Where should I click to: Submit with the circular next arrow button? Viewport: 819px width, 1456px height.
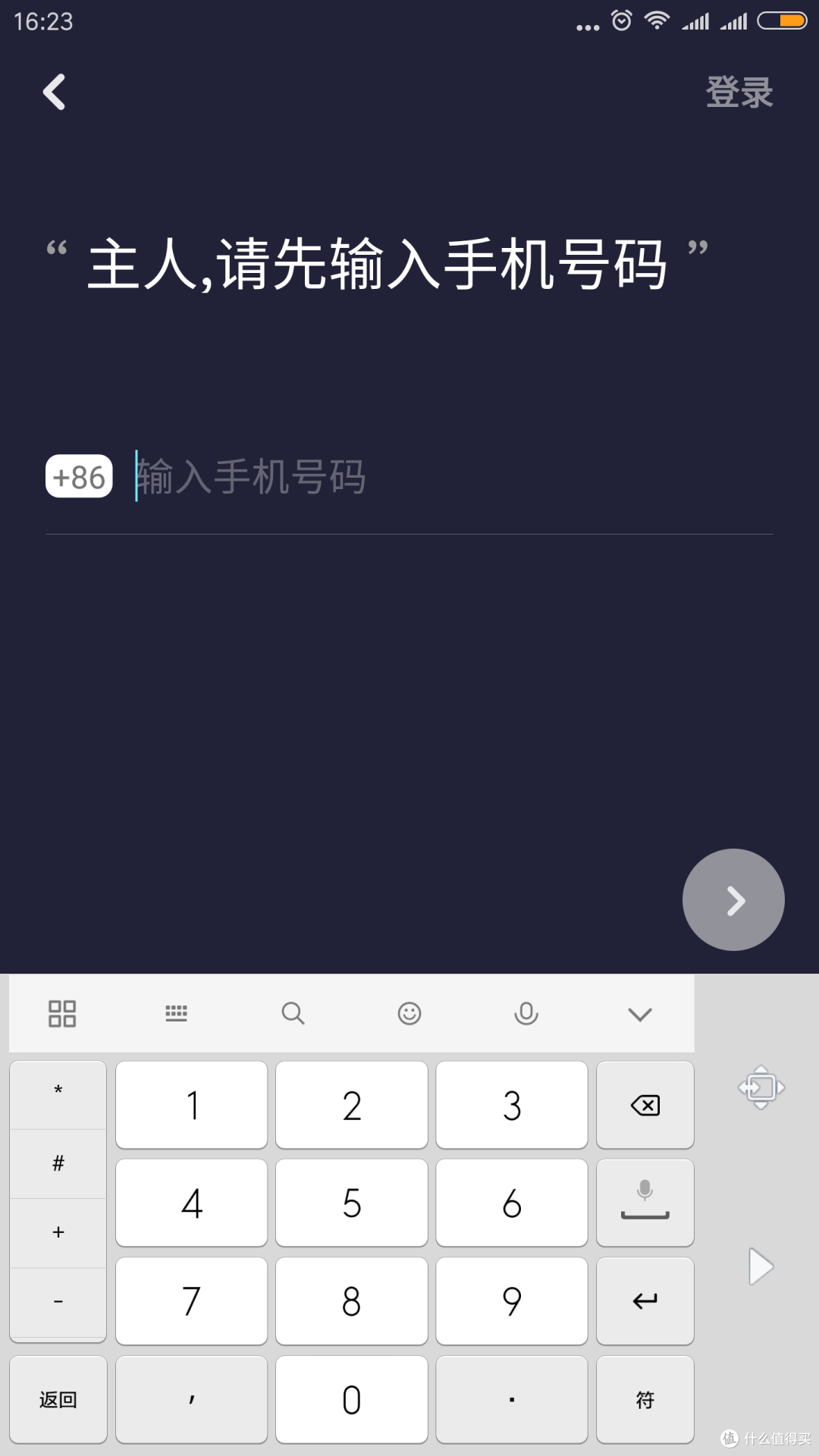coord(733,899)
